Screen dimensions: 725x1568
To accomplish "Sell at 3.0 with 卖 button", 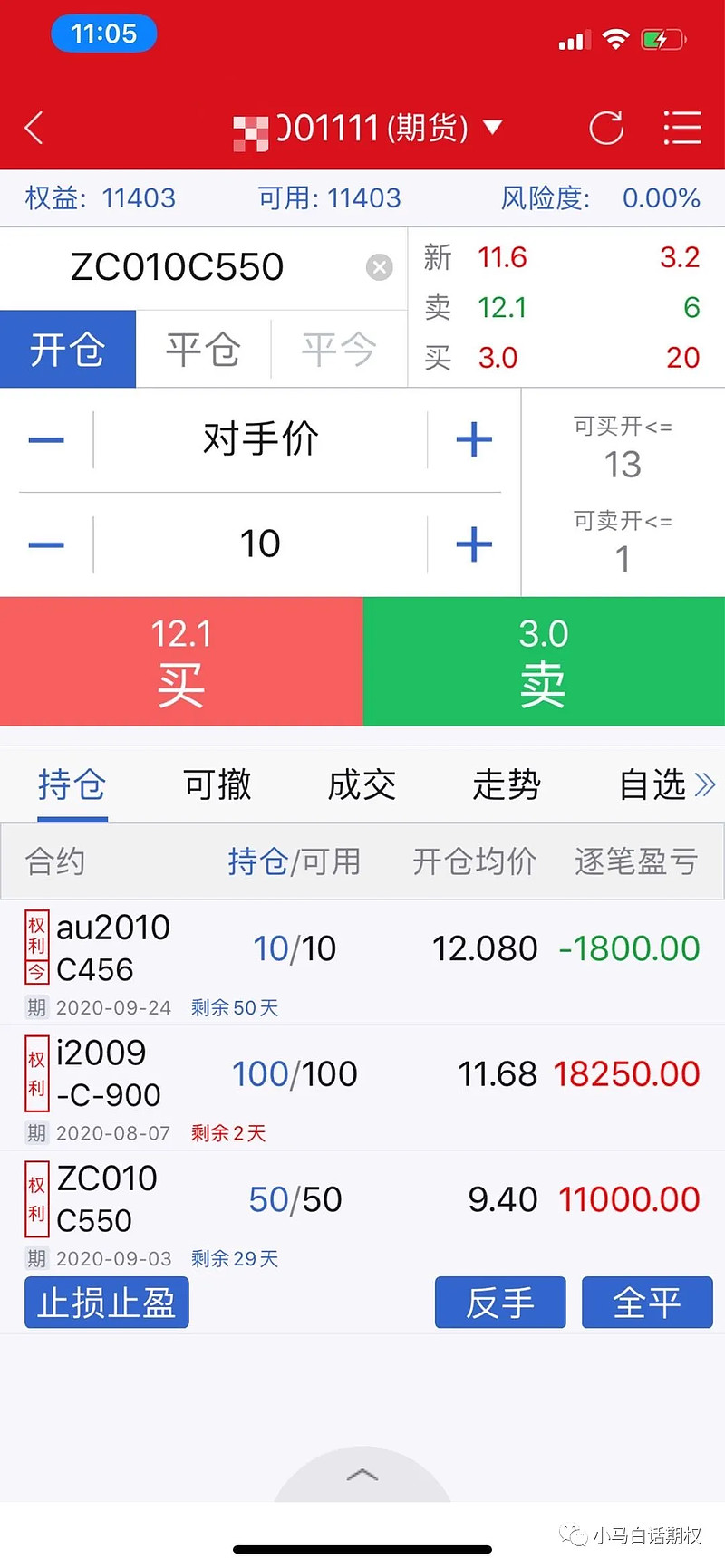I will tap(544, 661).
